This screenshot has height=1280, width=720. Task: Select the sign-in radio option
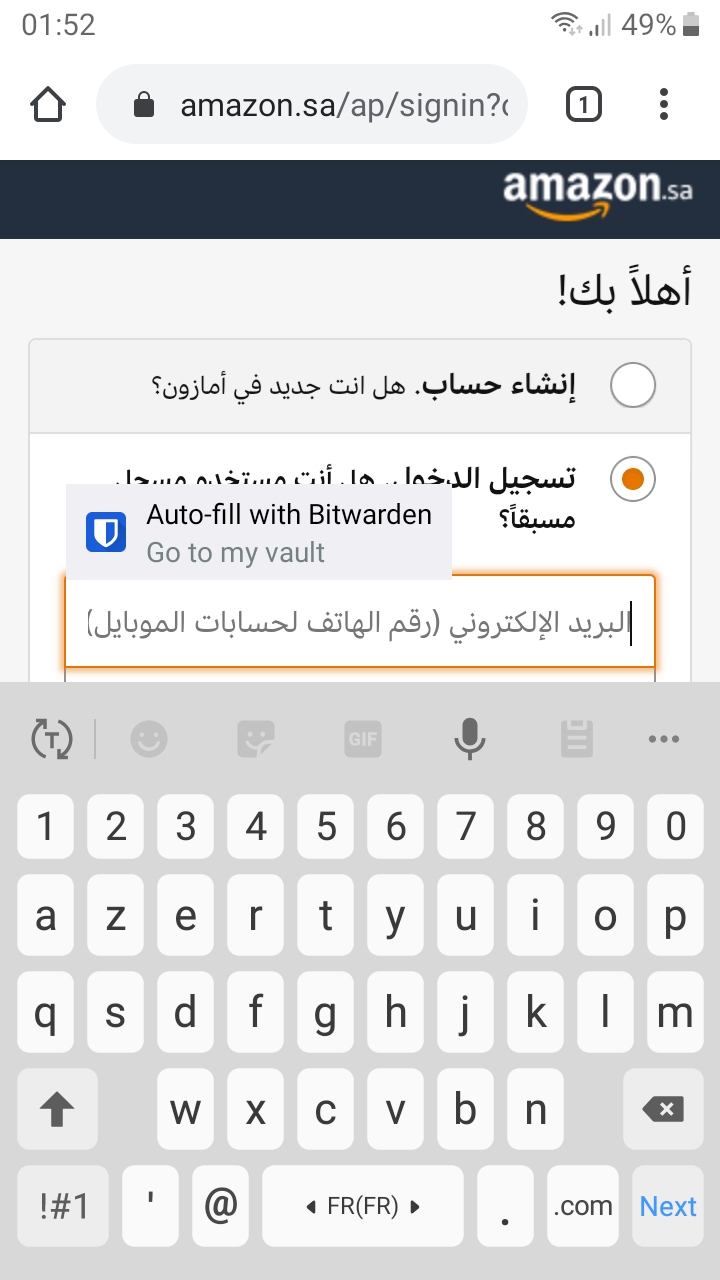(x=633, y=479)
